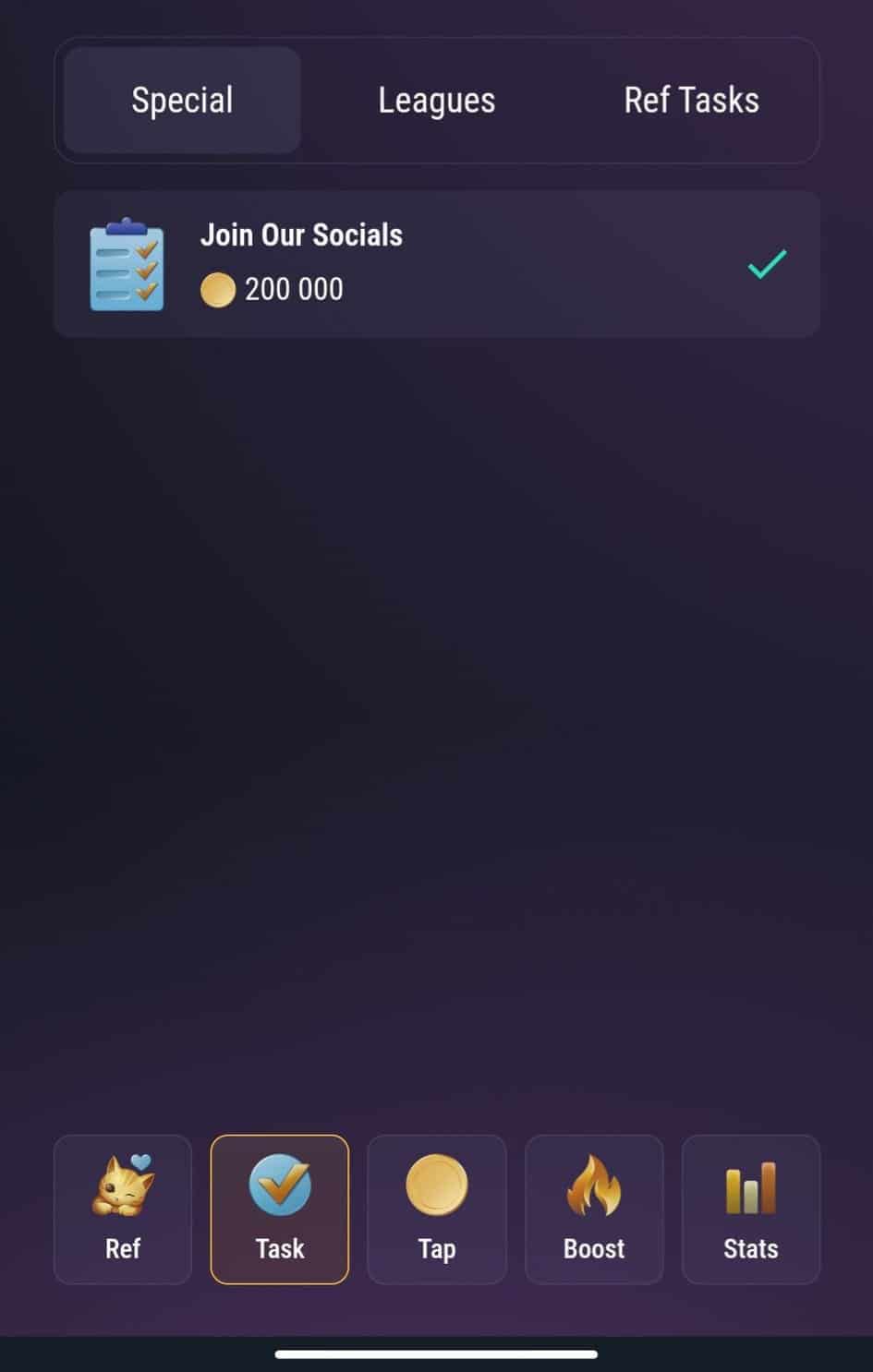Switch to the Special tab
Screen dimensions: 873x1372
182,100
